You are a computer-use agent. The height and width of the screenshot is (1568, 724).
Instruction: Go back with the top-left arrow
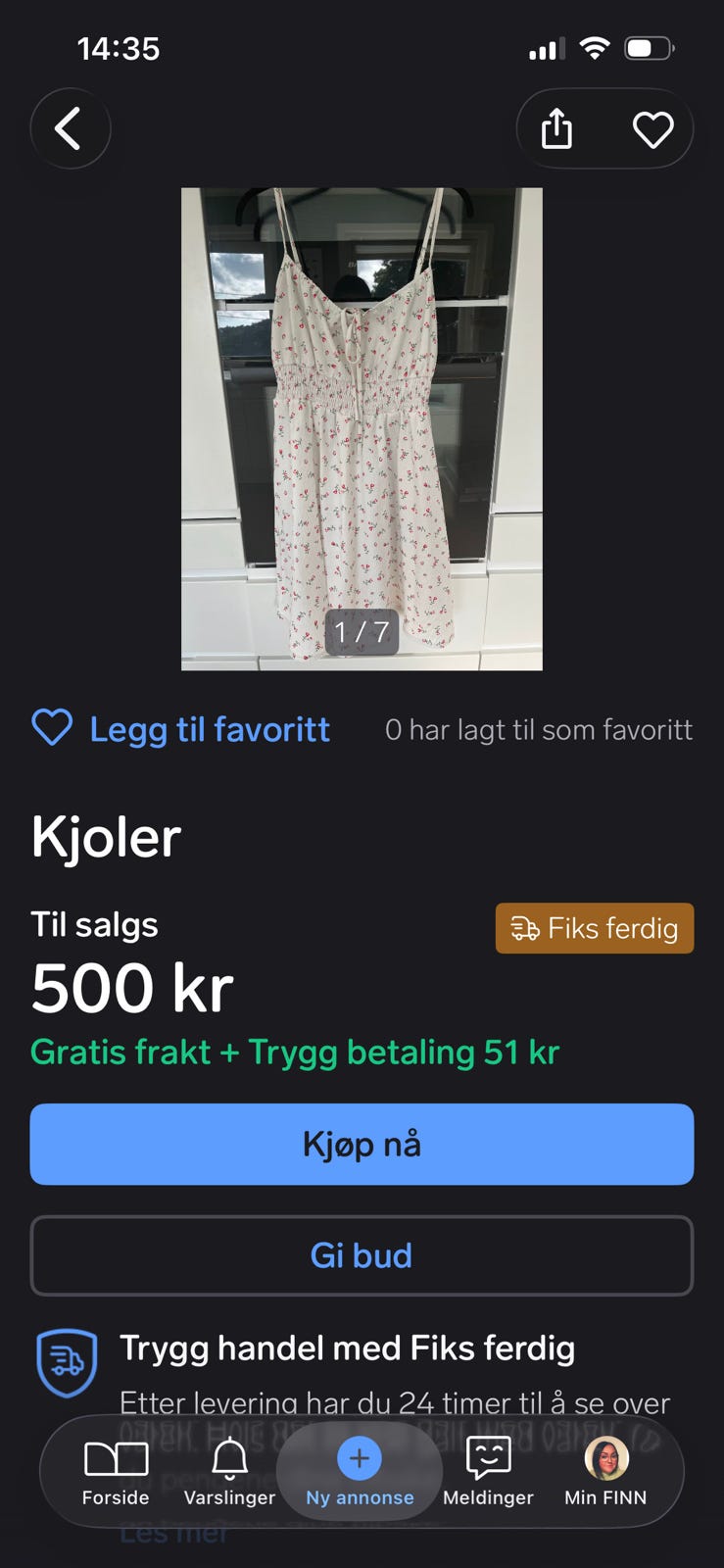click(x=70, y=128)
